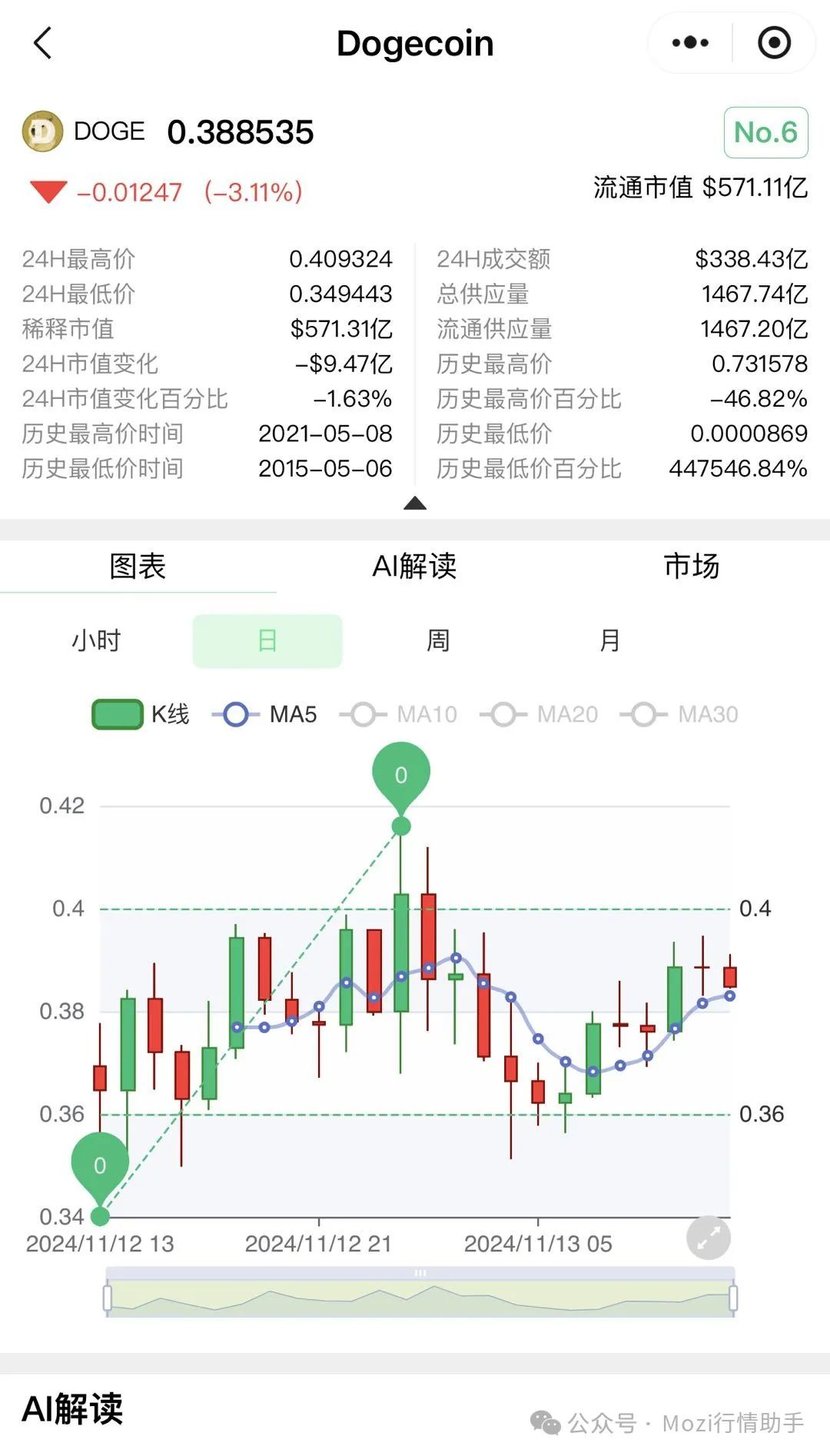This screenshot has width=830, height=1456.
Task: Enable the MA30 line on chart
Action: tap(680, 714)
